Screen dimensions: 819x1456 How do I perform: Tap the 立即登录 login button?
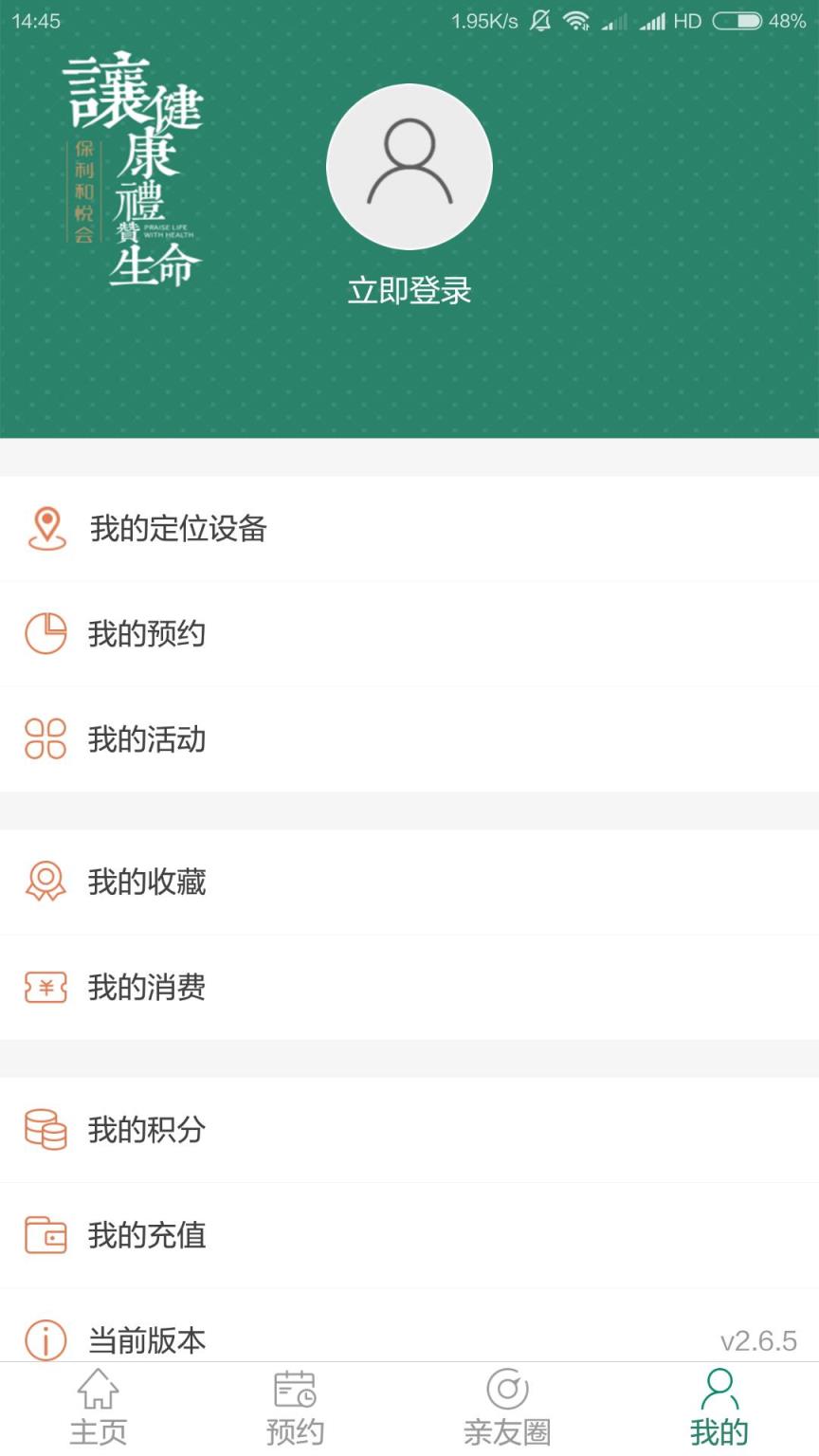[x=409, y=293]
